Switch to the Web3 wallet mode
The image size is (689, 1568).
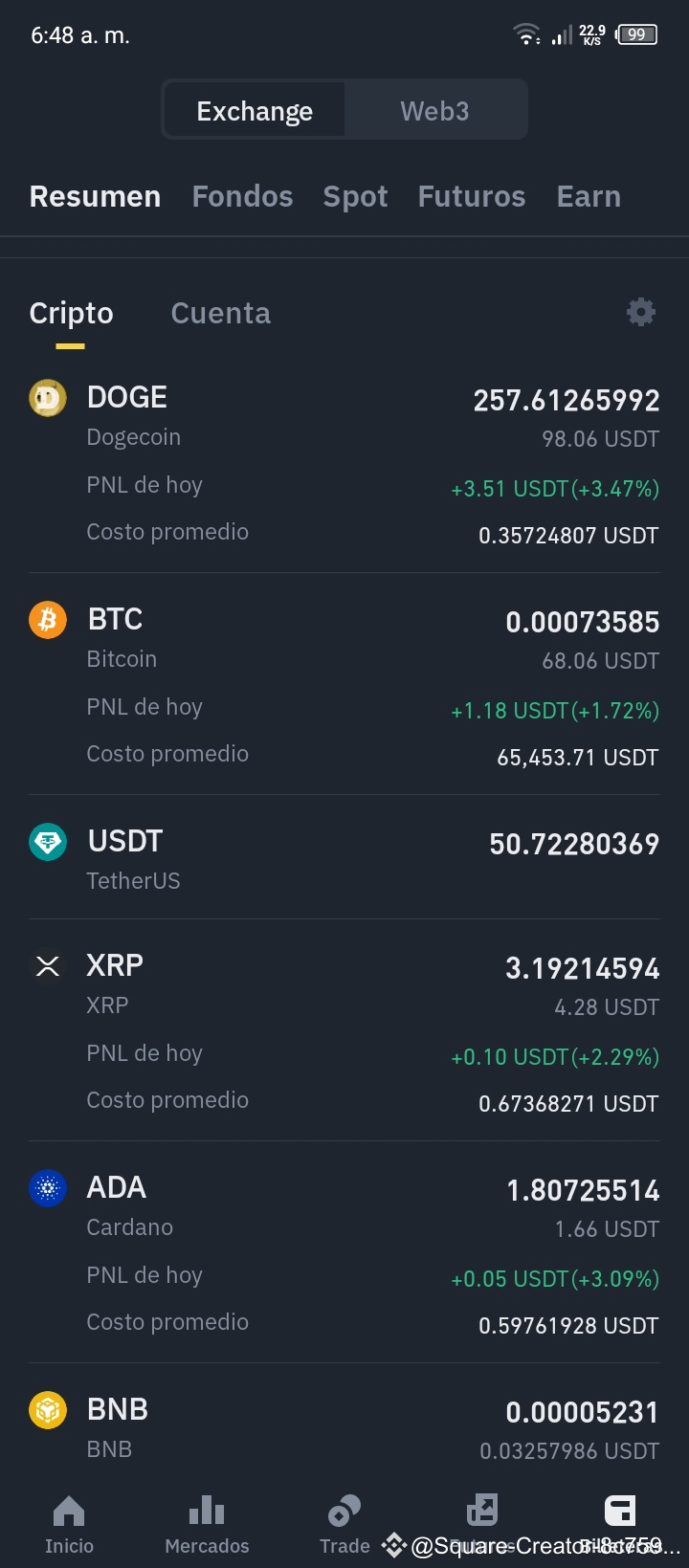tap(434, 111)
